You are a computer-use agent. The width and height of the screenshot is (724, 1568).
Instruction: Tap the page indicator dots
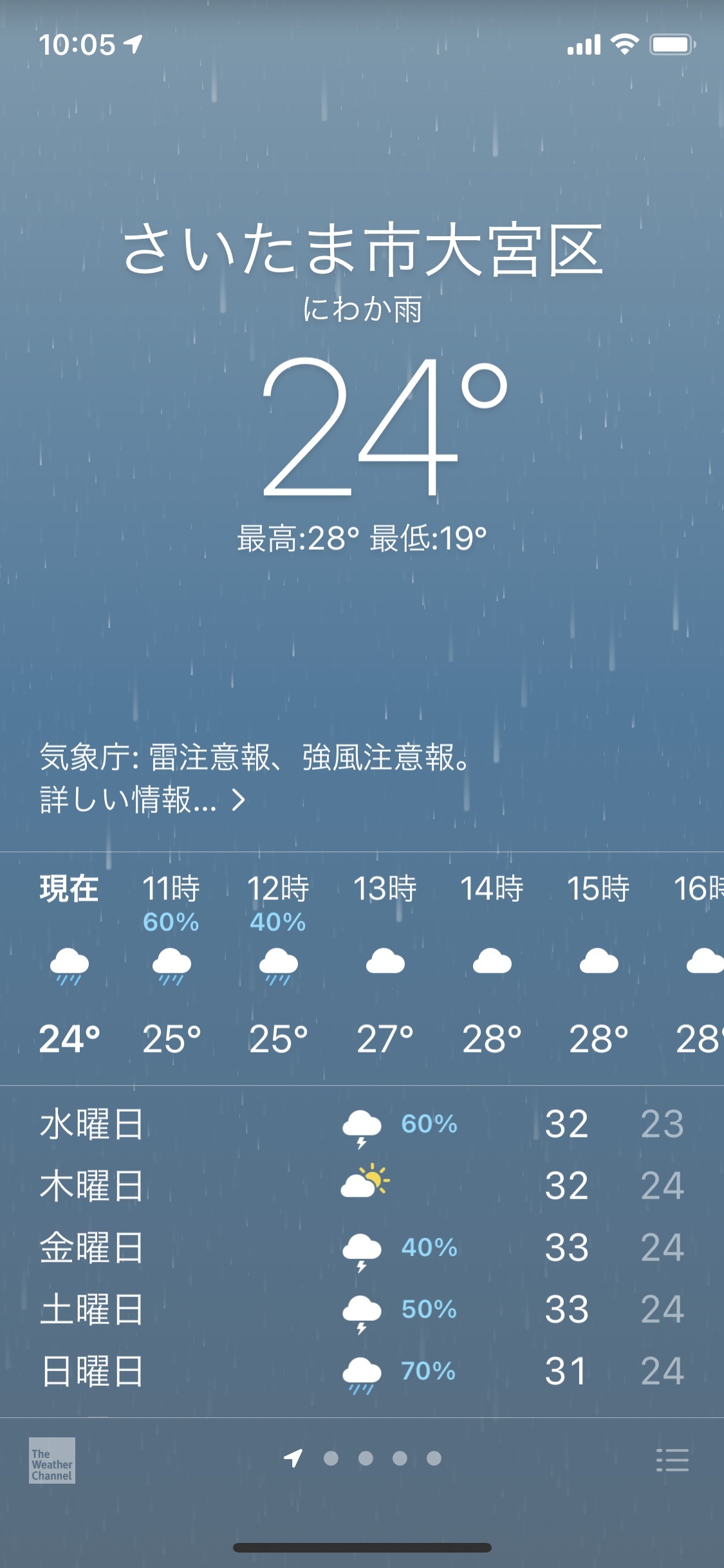(362, 1458)
